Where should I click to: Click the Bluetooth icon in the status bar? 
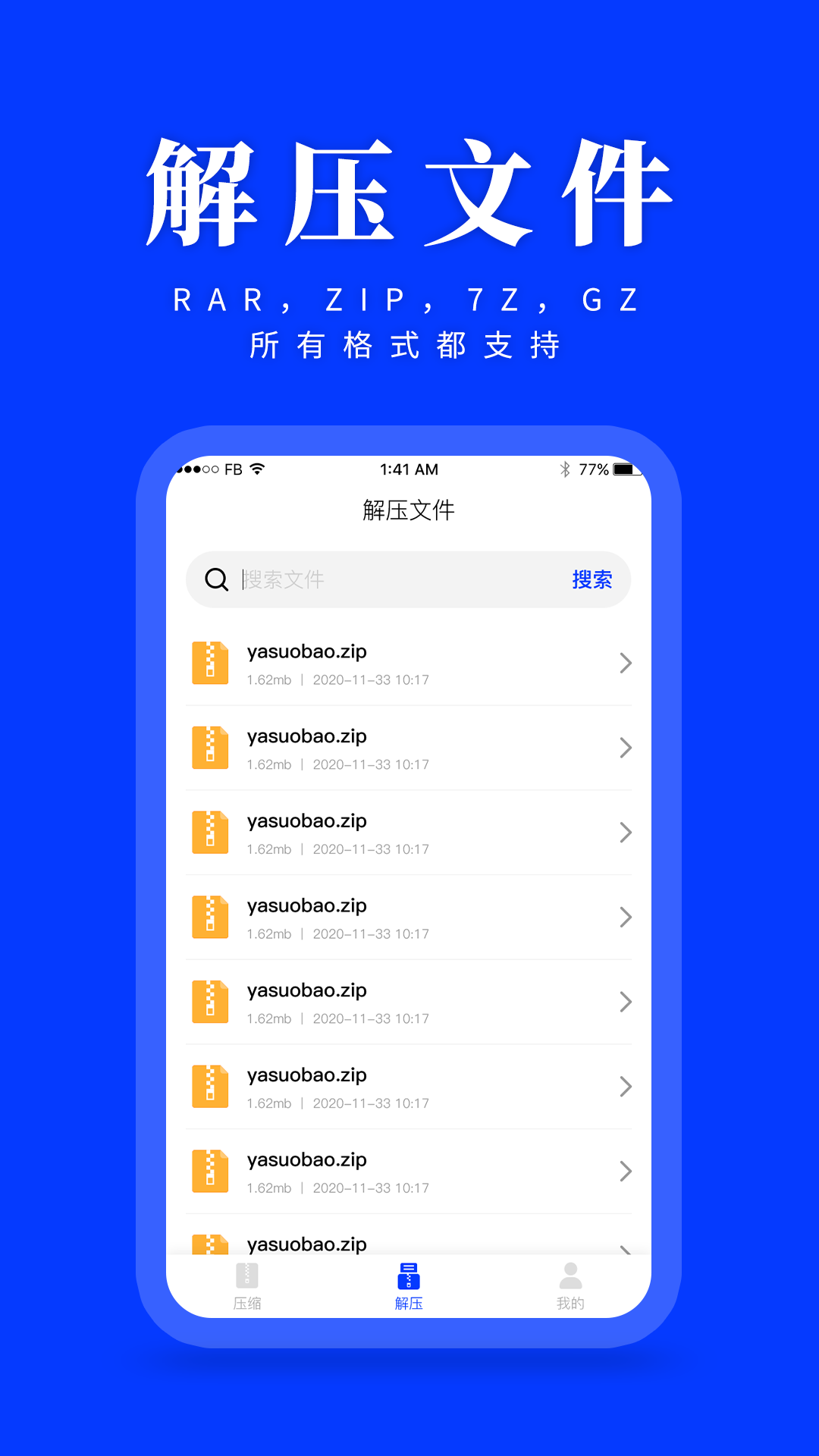click(x=564, y=469)
